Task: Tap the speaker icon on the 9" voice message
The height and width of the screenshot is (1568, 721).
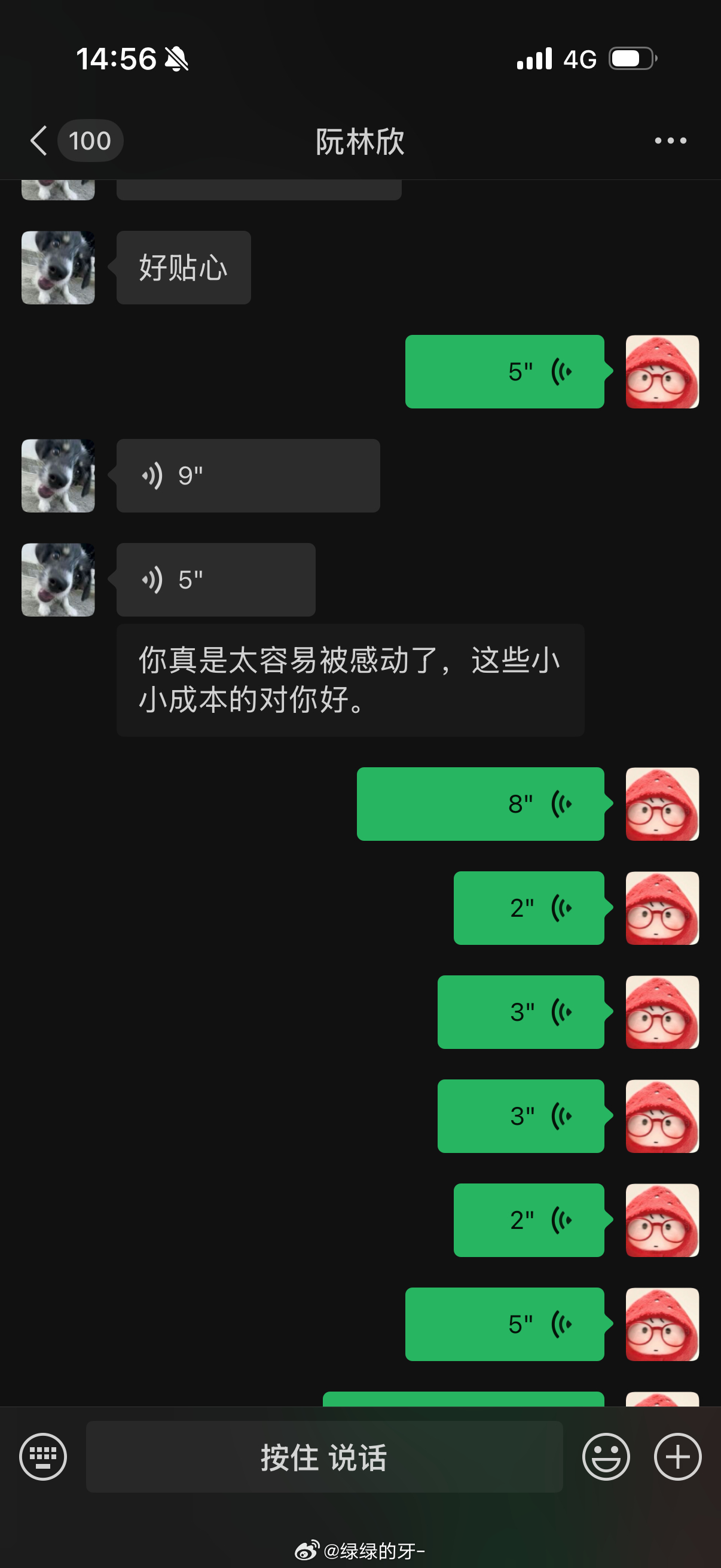Action: 151,475
